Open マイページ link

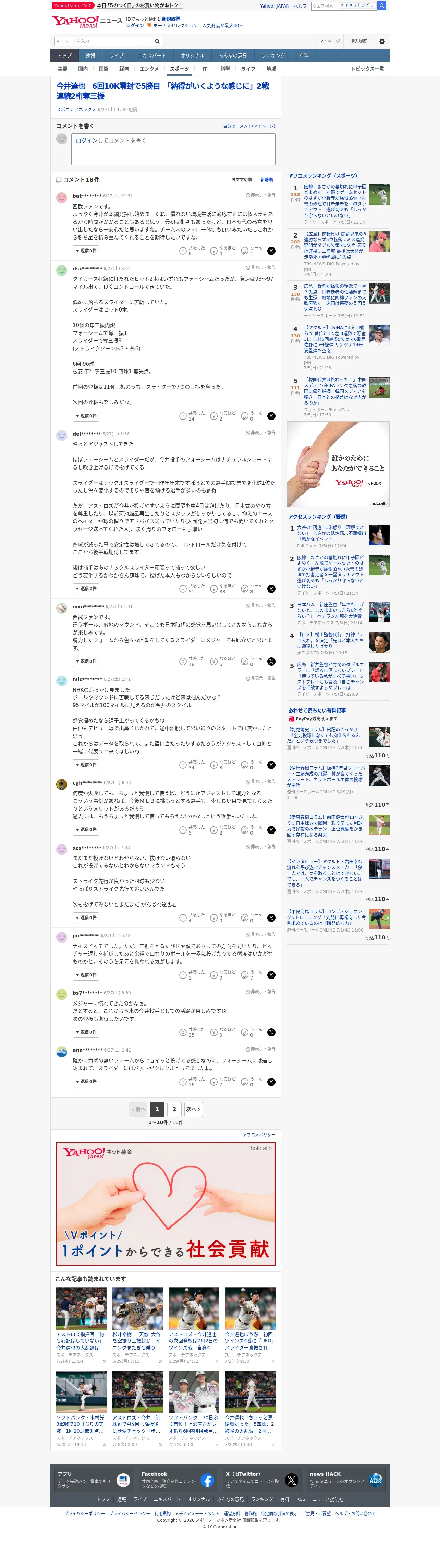point(329,41)
